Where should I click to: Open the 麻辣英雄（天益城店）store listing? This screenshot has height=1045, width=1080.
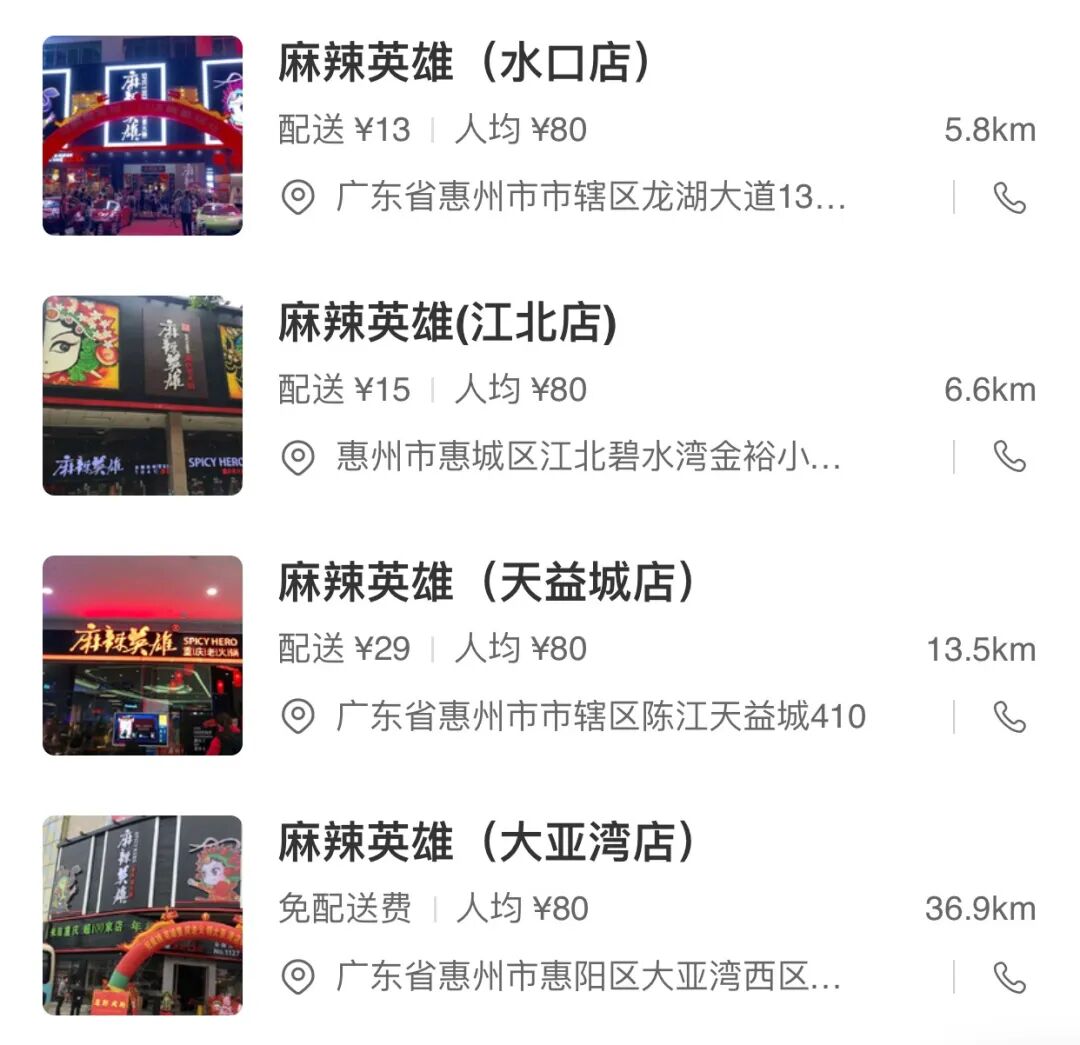coord(486,584)
